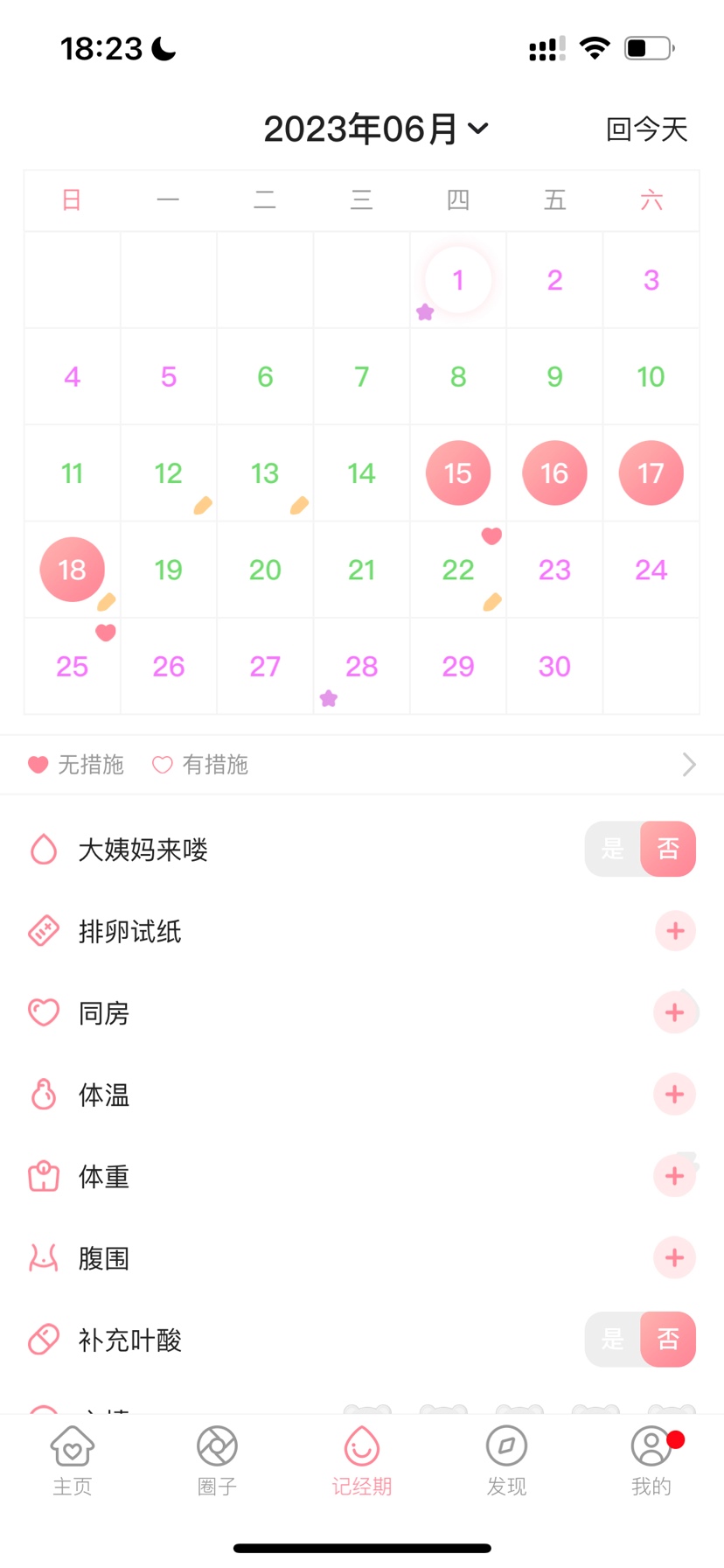The height and width of the screenshot is (1568, 724).
Task: Switch to the 圈子 tab
Action: [217, 1460]
